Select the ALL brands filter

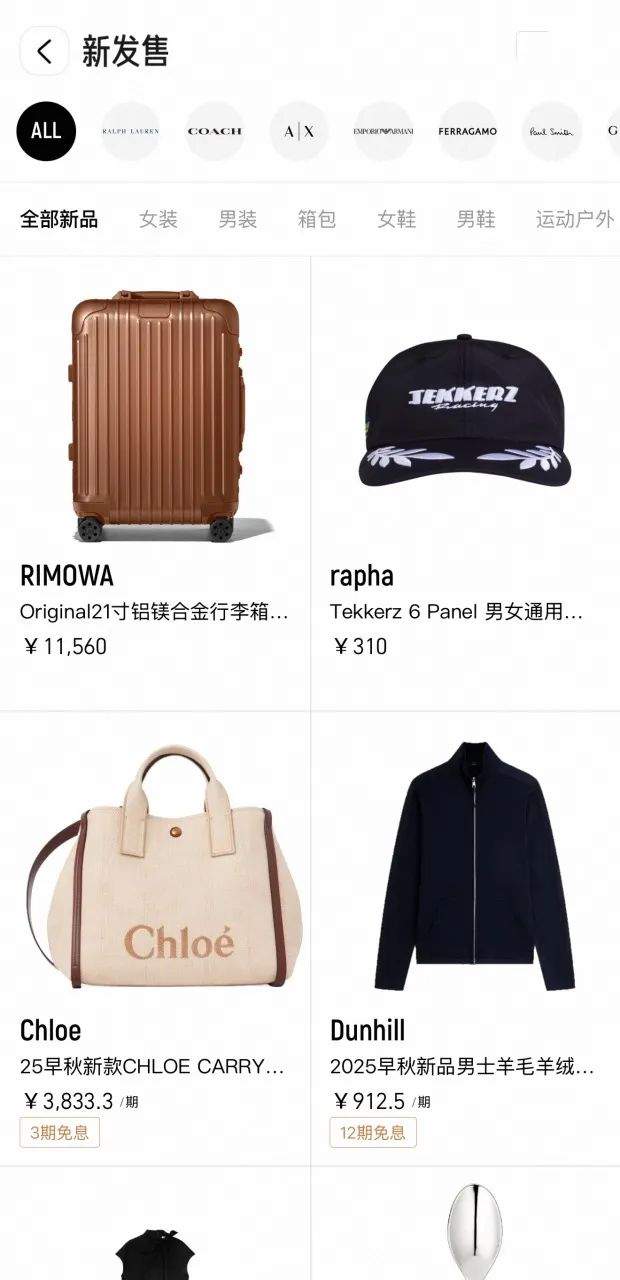pos(46,131)
